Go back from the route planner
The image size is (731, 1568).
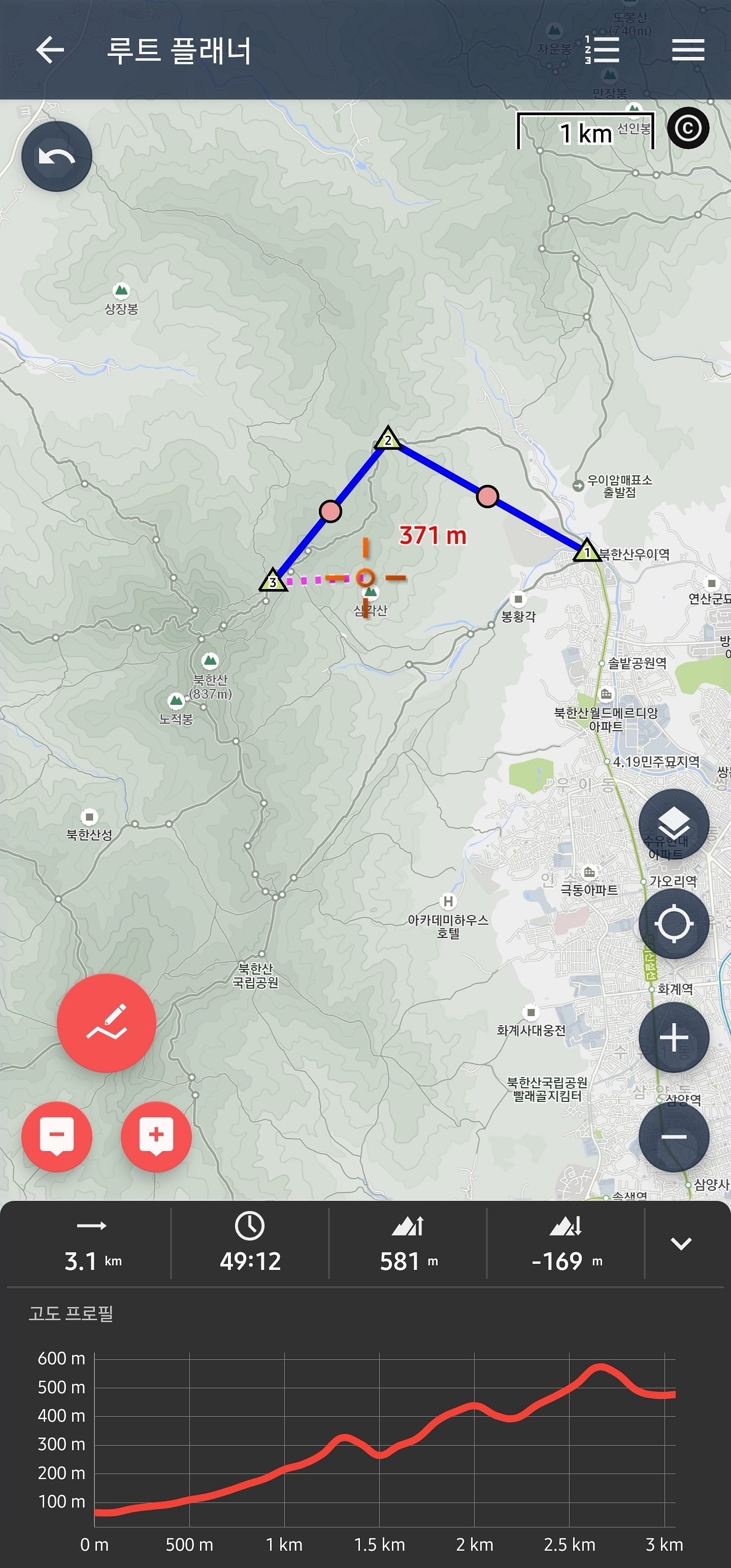pyautogui.click(x=50, y=50)
